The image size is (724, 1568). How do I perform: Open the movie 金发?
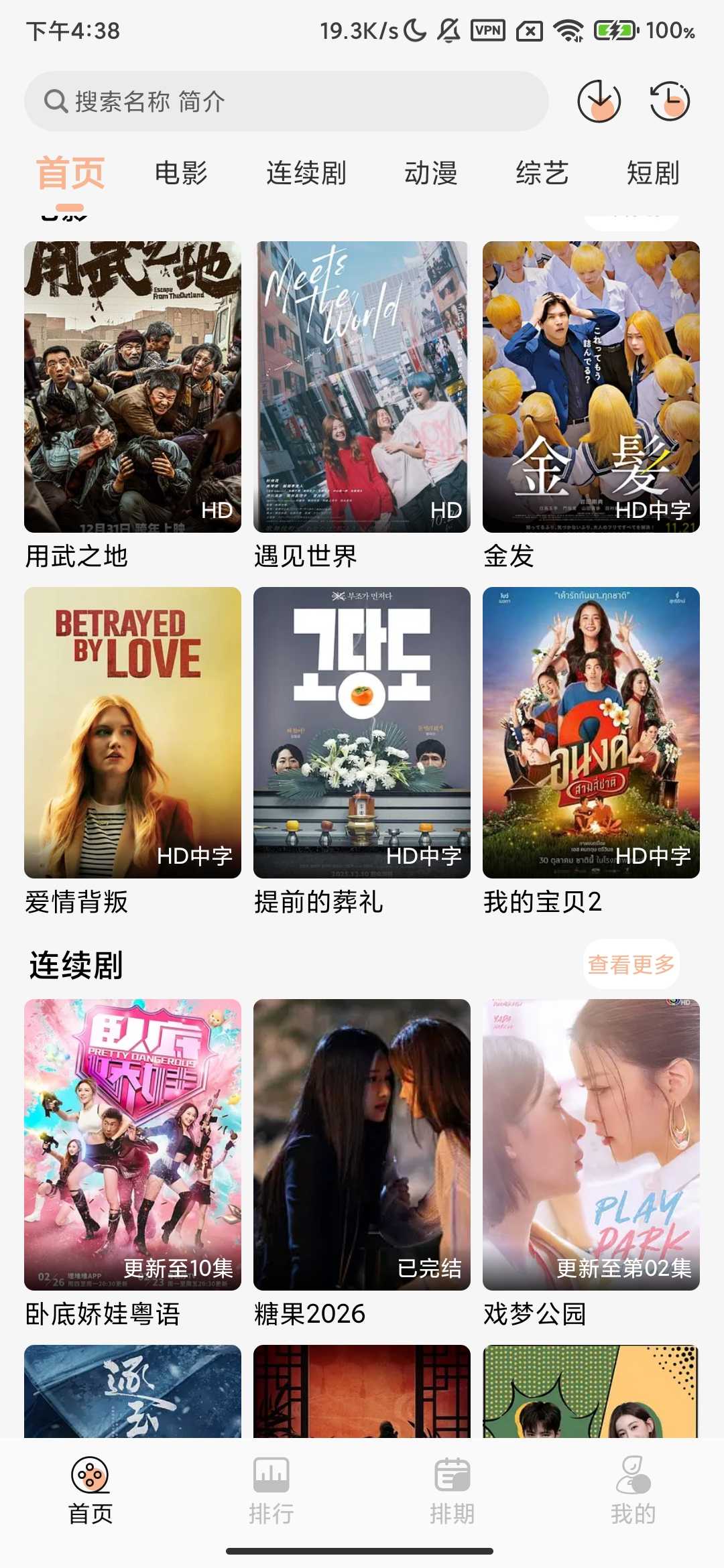591,387
